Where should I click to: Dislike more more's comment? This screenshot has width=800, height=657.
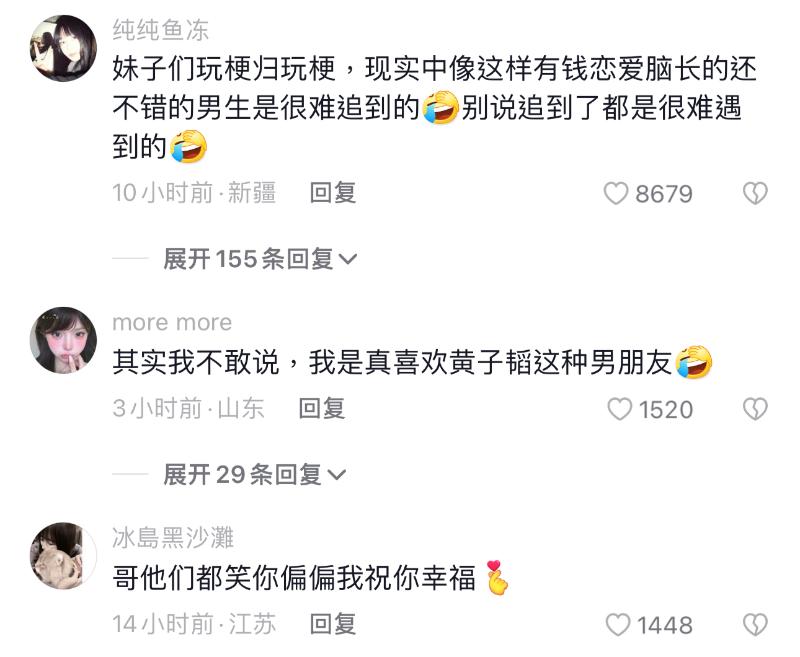point(755,409)
